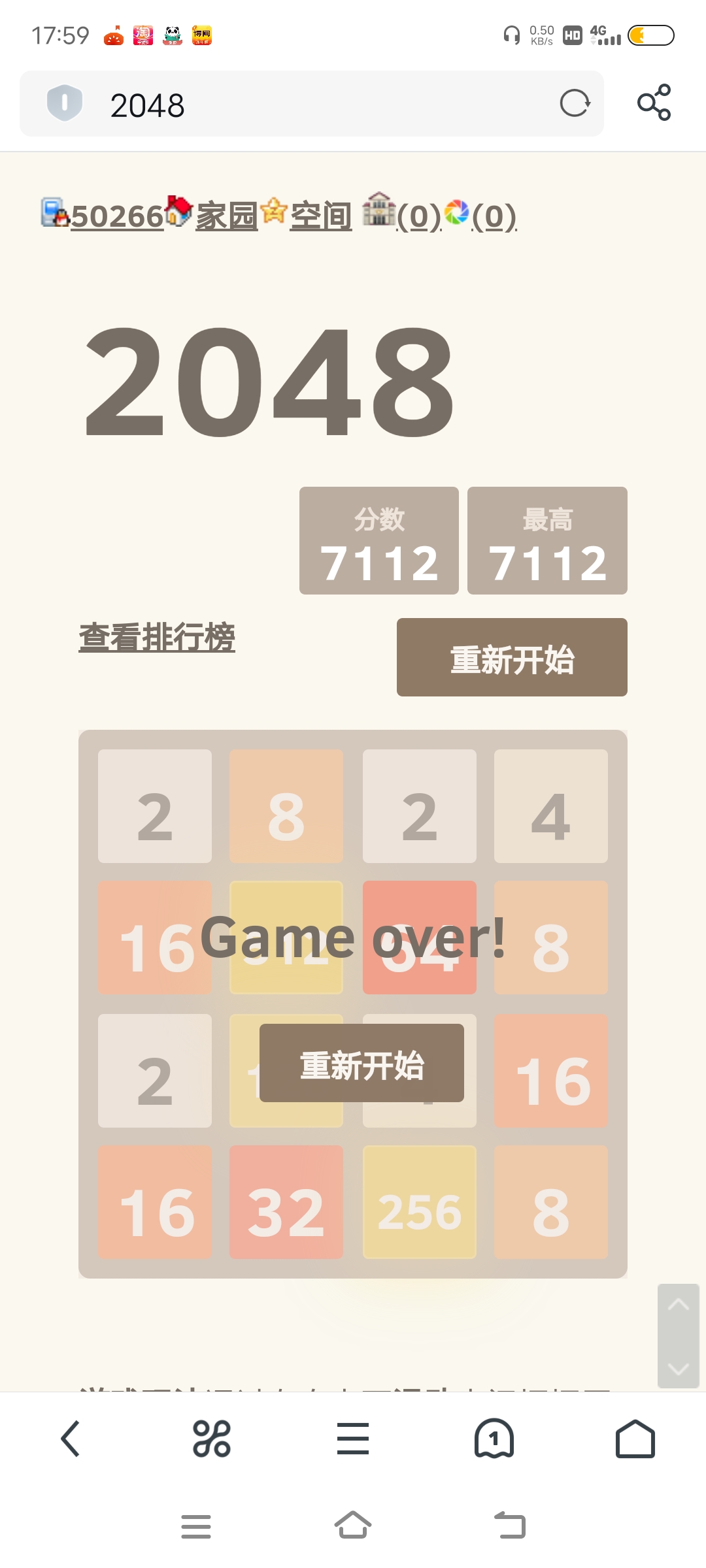Viewport: 706px width, 1568px height.
Task: Open the 家园 link
Action: pos(226,216)
